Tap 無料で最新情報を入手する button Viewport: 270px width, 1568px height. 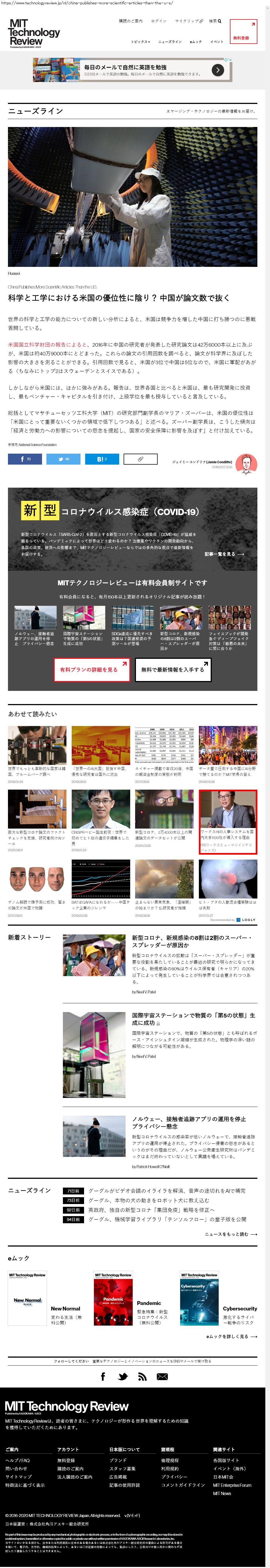[x=172, y=669]
